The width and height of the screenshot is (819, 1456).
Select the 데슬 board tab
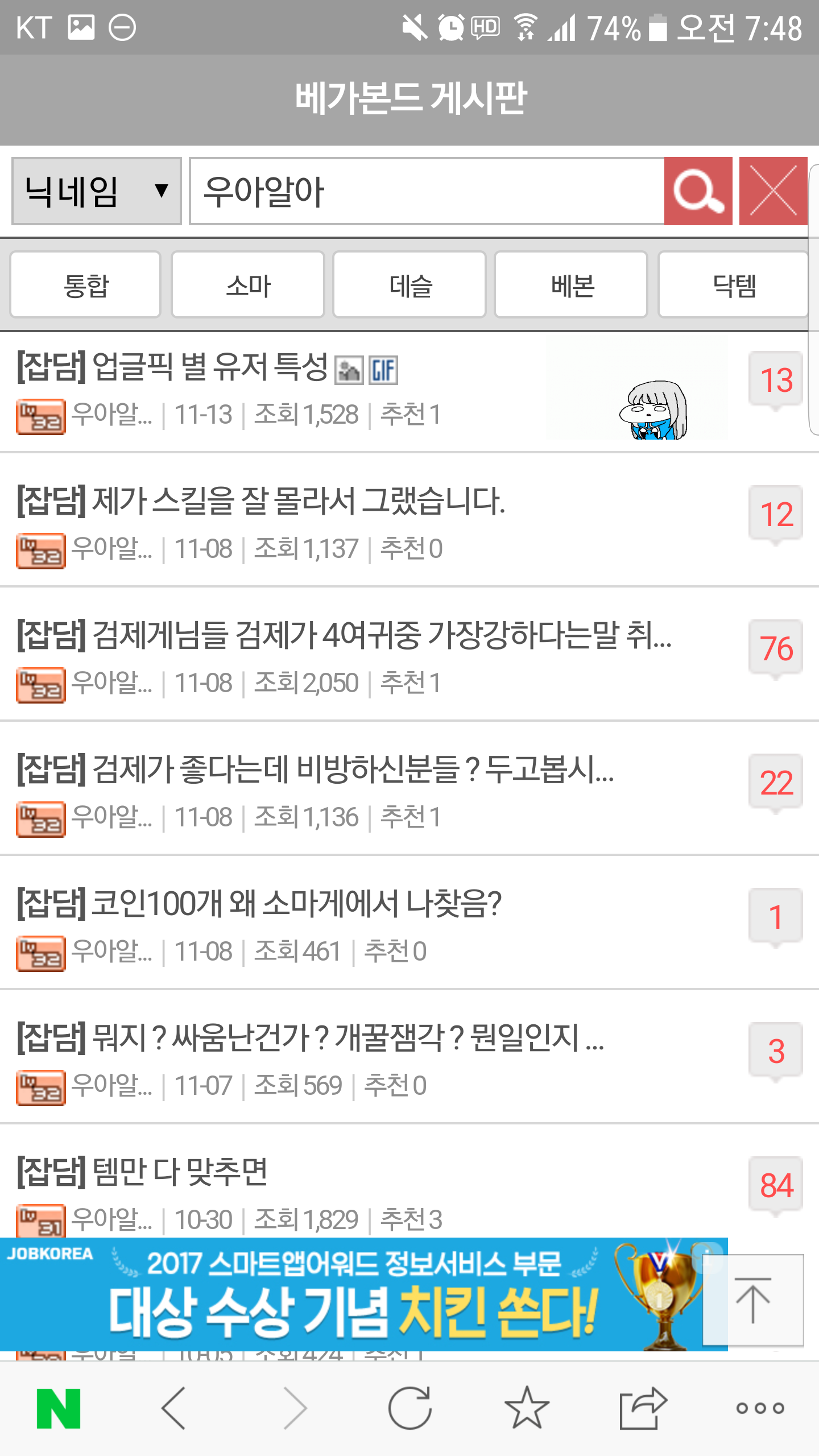[409, 285]
